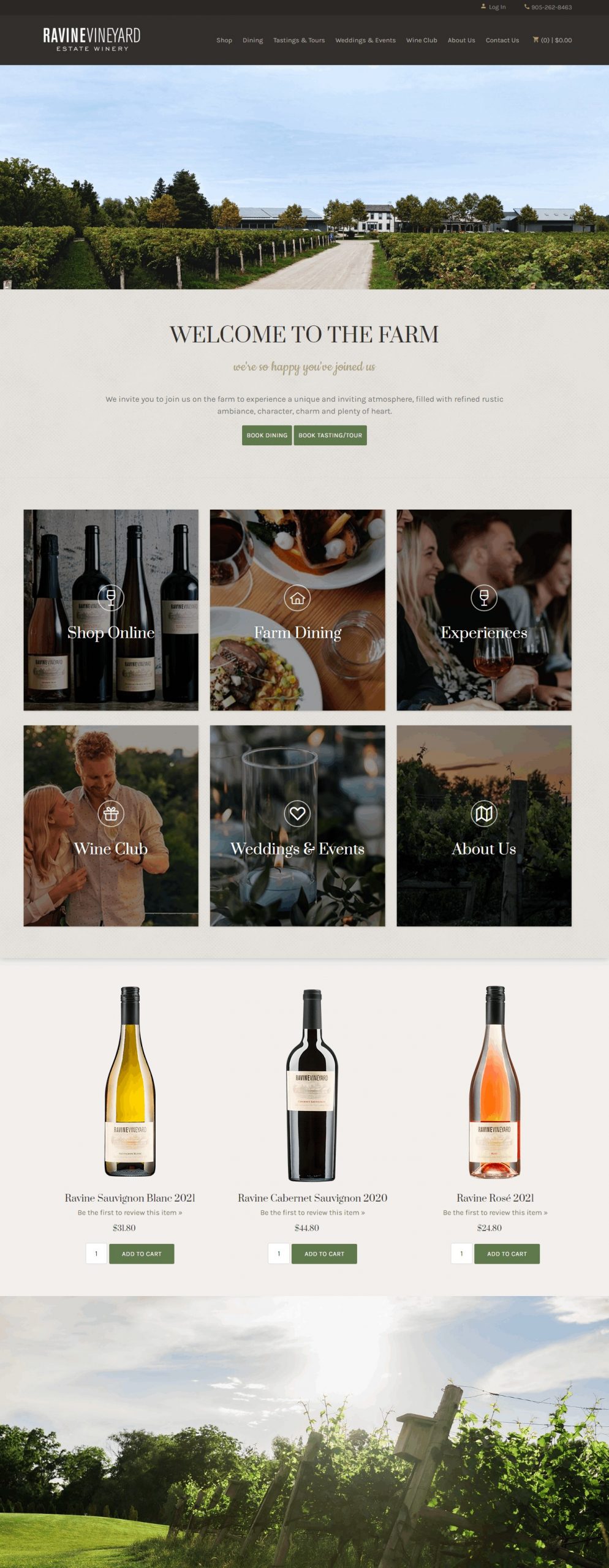This screenshot has height=1568, width=609.
Task: Open the Shop menu in the navigation
Action: (x=224, y=40)
